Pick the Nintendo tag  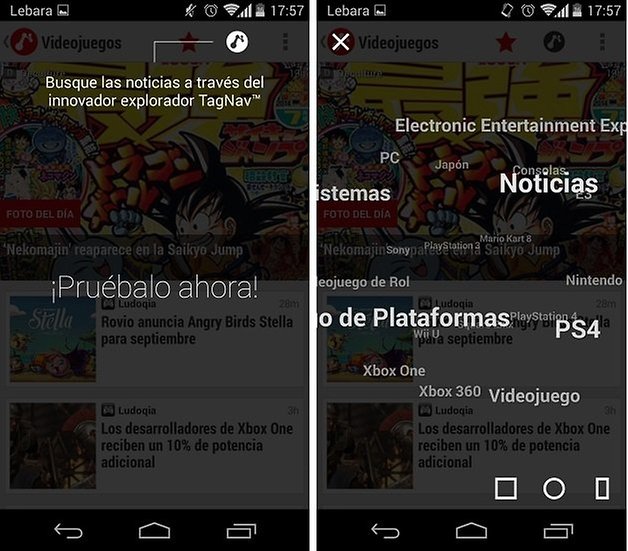coord(593,280)
